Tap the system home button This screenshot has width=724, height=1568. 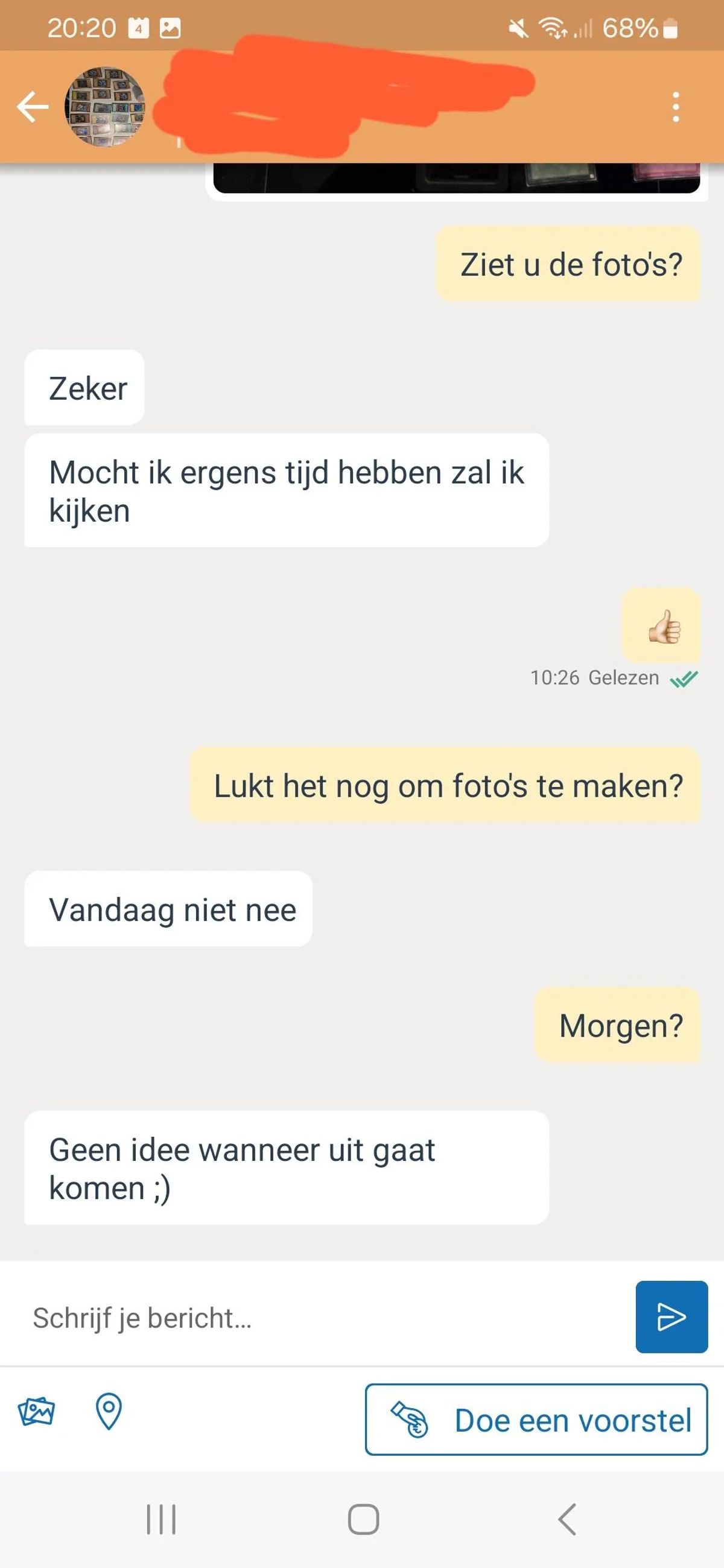[363, 1519]
